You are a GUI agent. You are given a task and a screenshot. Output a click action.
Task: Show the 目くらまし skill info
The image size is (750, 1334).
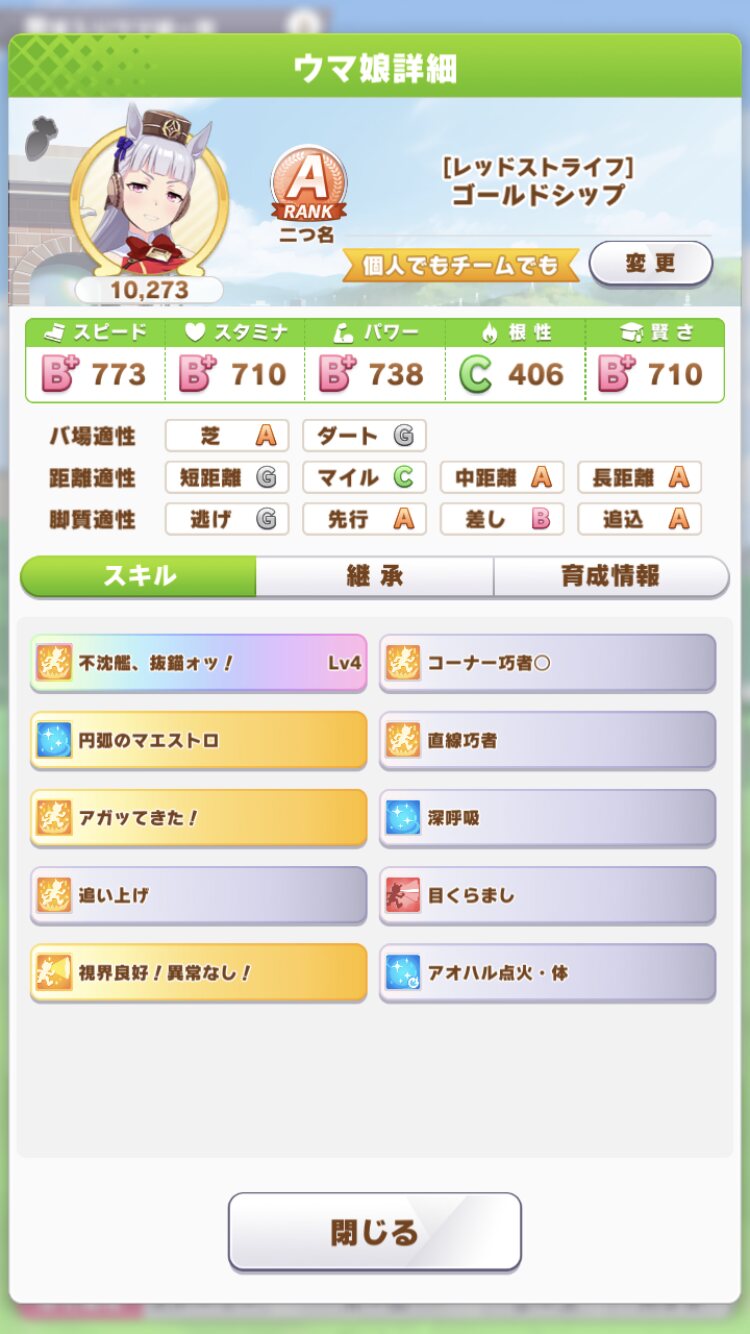coord(547,895)
